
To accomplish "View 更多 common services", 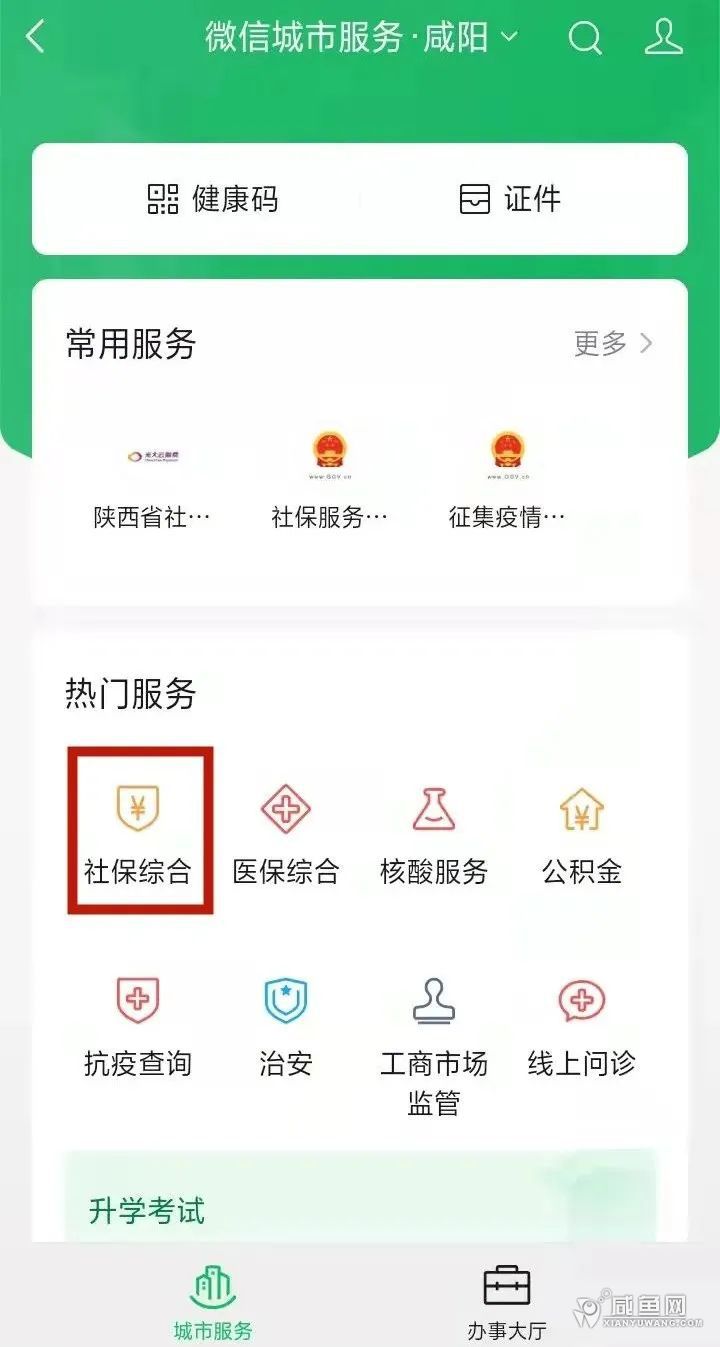I will 613,344.
